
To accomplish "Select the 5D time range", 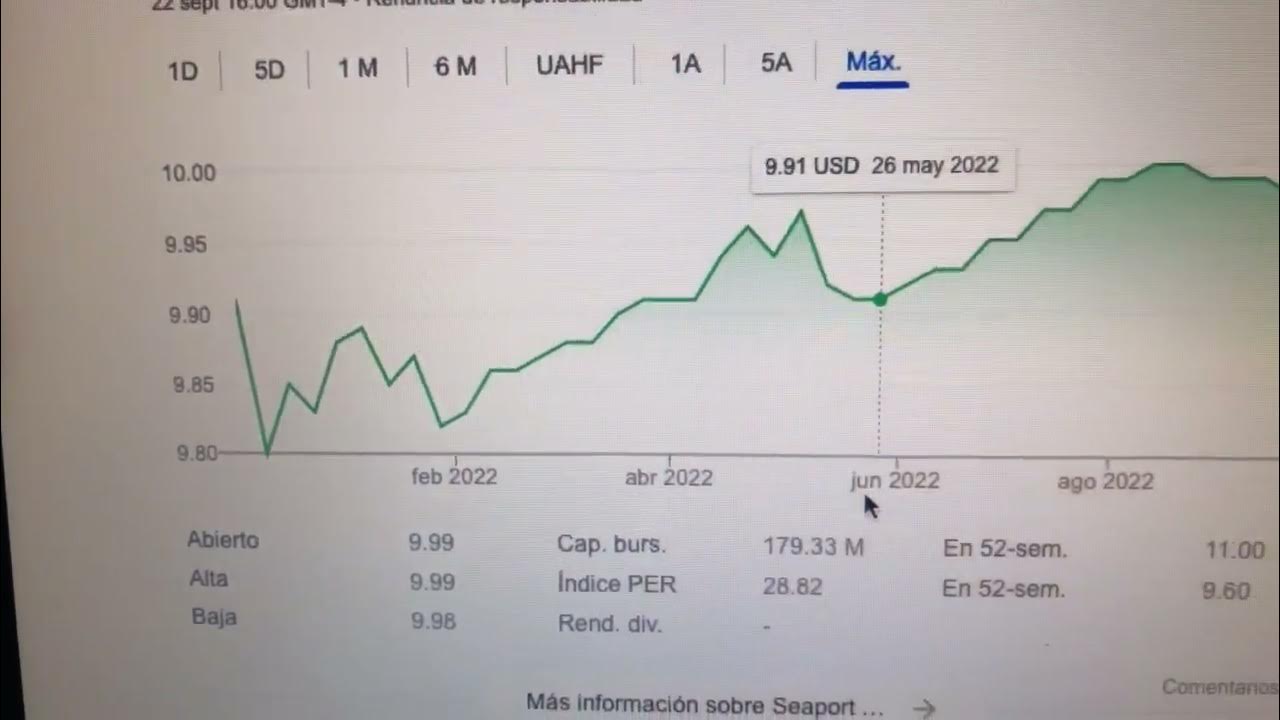I will pos(269,70).
